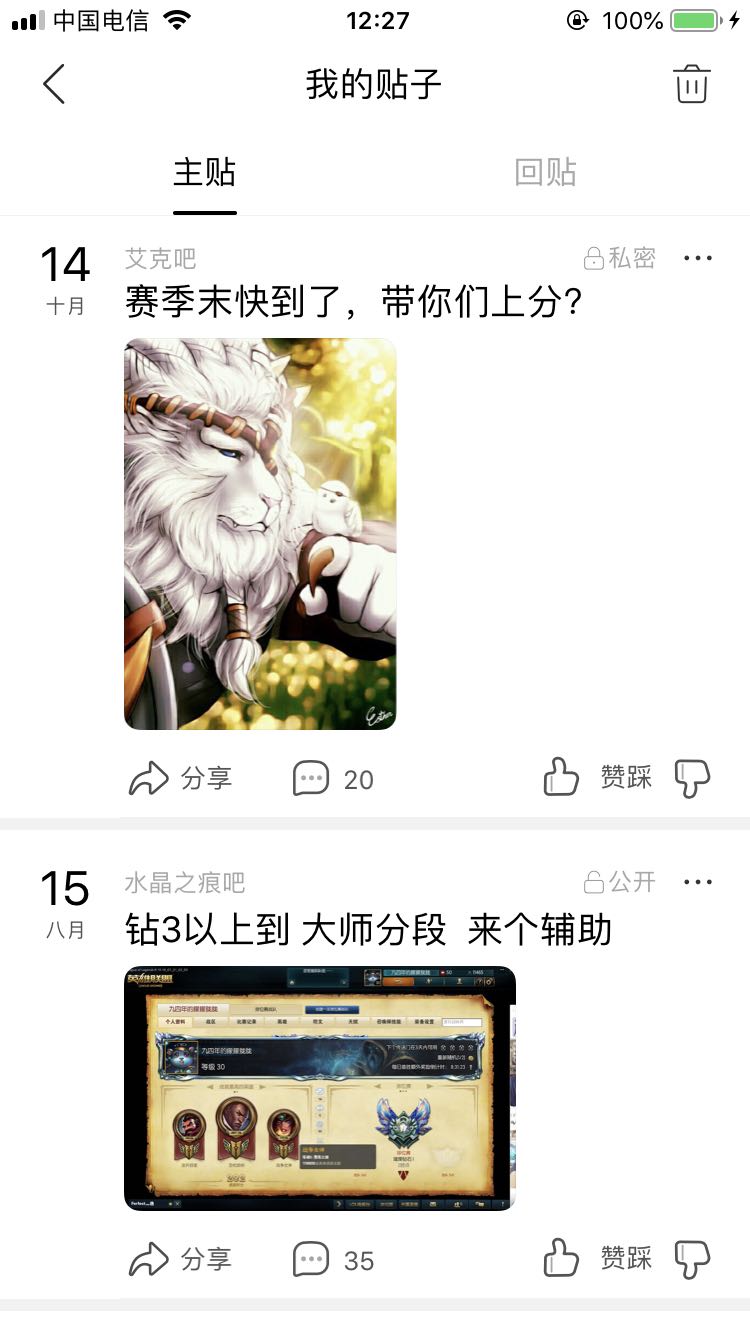Select the 主贴 tab

click(x=205, y=172)
